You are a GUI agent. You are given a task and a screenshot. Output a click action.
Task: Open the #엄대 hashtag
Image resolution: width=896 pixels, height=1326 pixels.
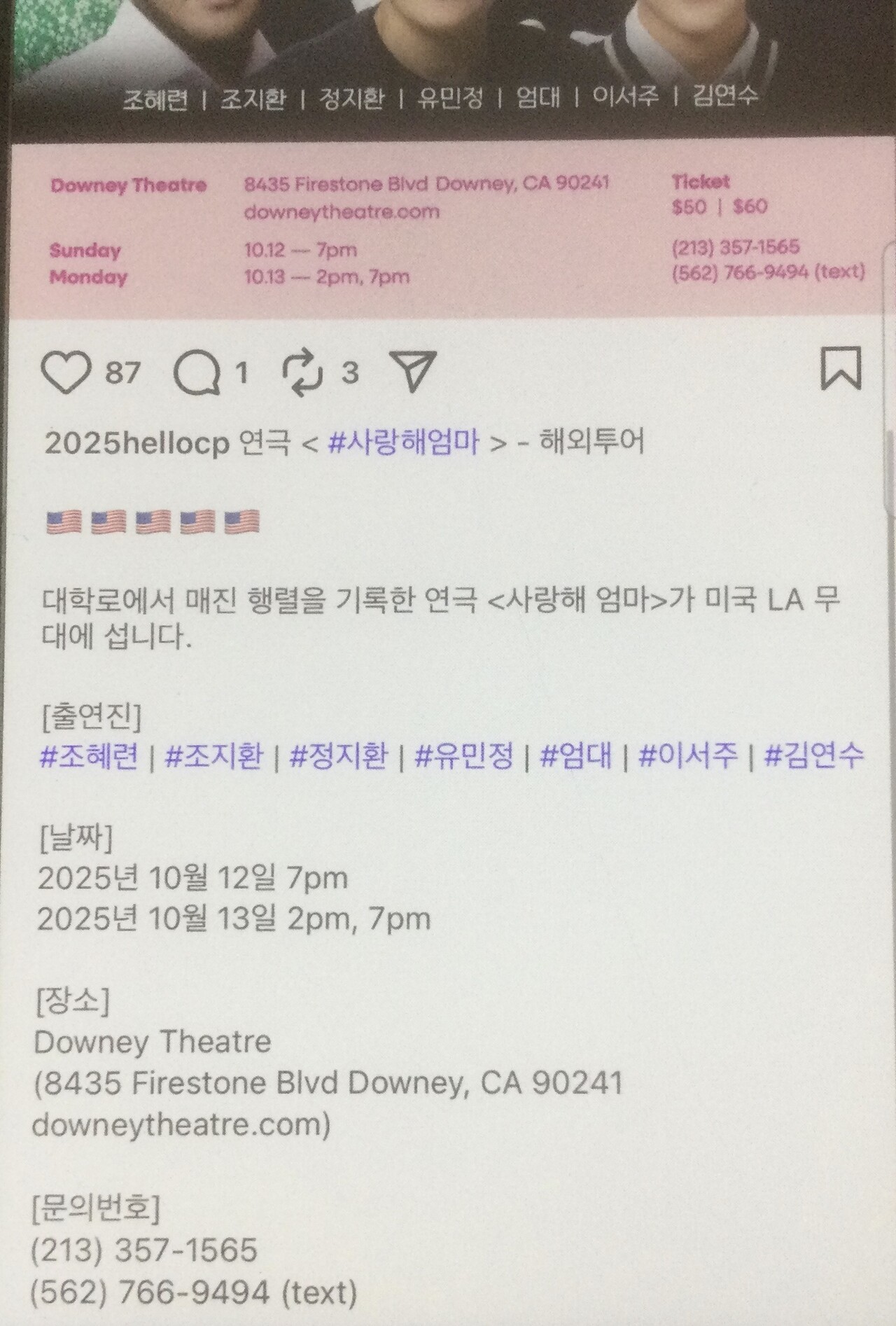576,757
